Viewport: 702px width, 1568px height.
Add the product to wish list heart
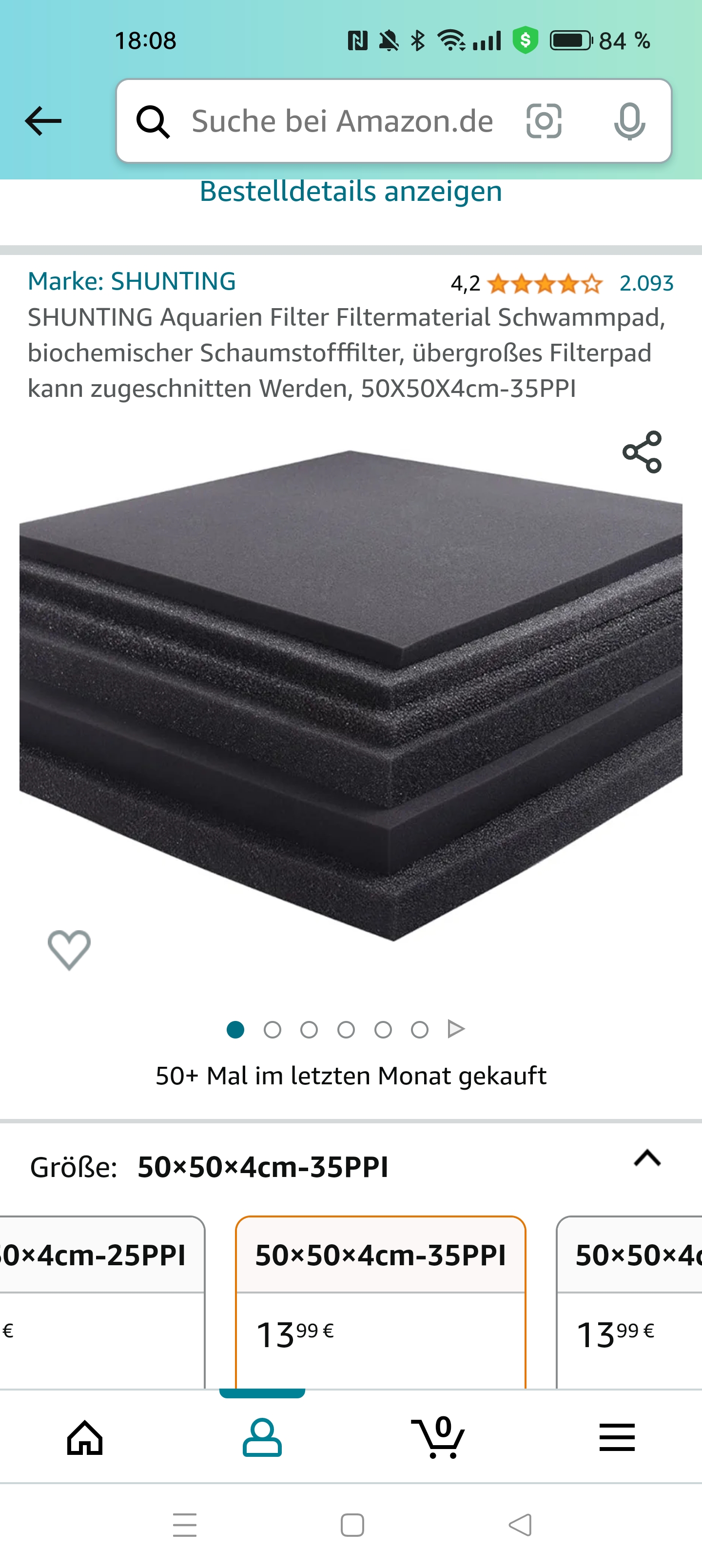[69, 949]
